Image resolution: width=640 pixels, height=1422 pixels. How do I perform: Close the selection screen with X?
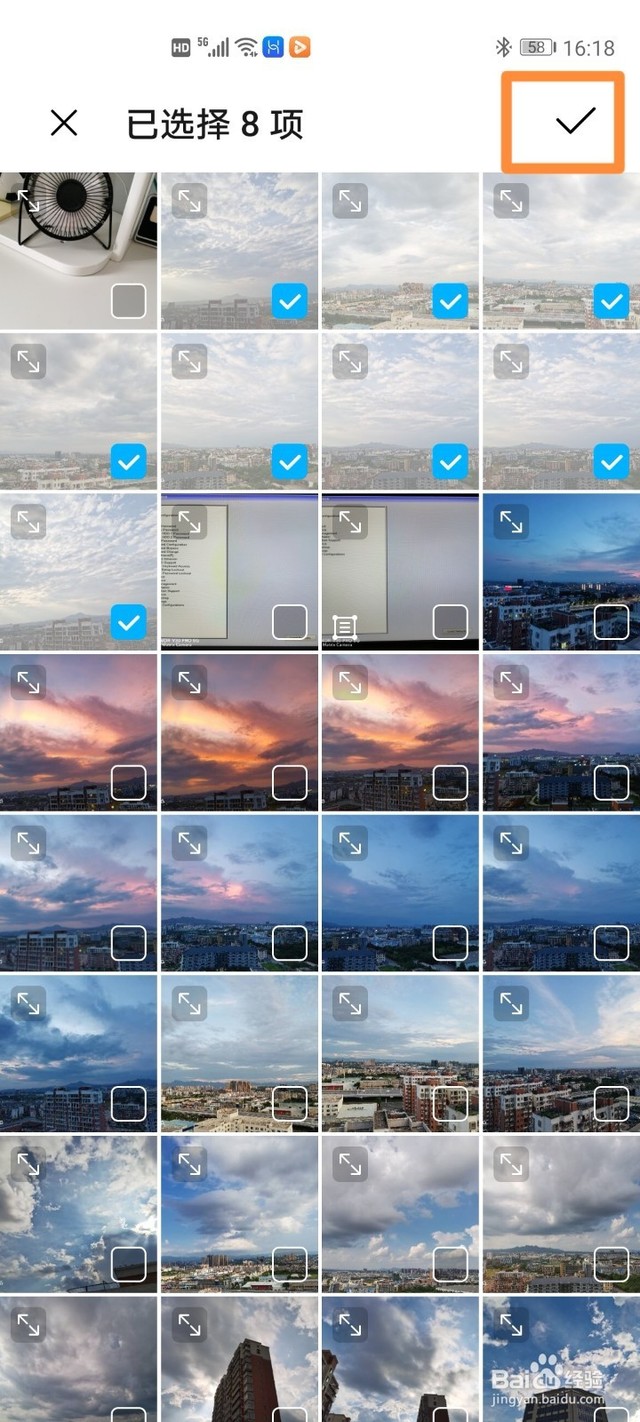click(64, 123)
